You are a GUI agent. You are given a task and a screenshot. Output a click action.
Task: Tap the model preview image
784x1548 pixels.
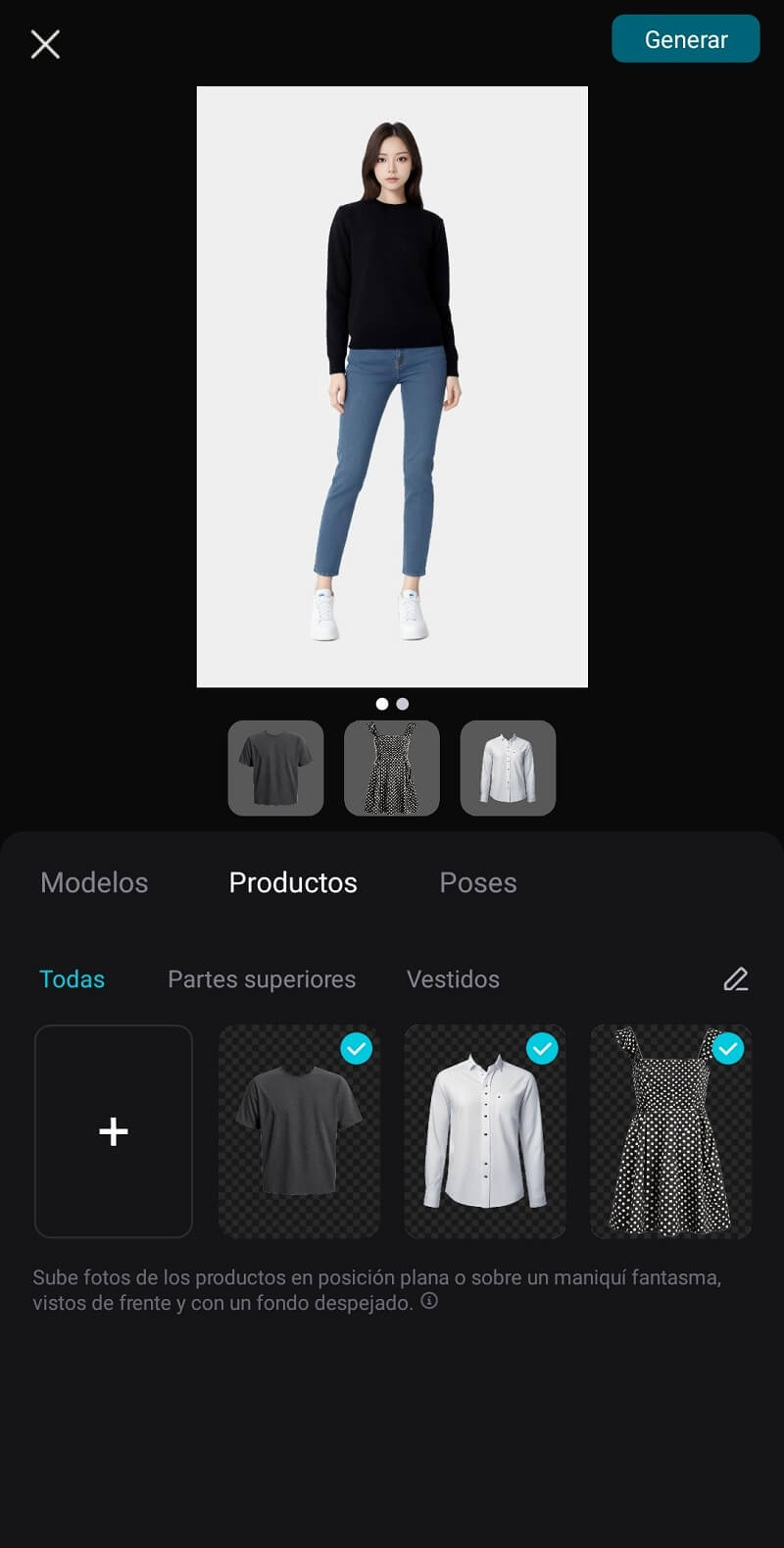[392, 386]
